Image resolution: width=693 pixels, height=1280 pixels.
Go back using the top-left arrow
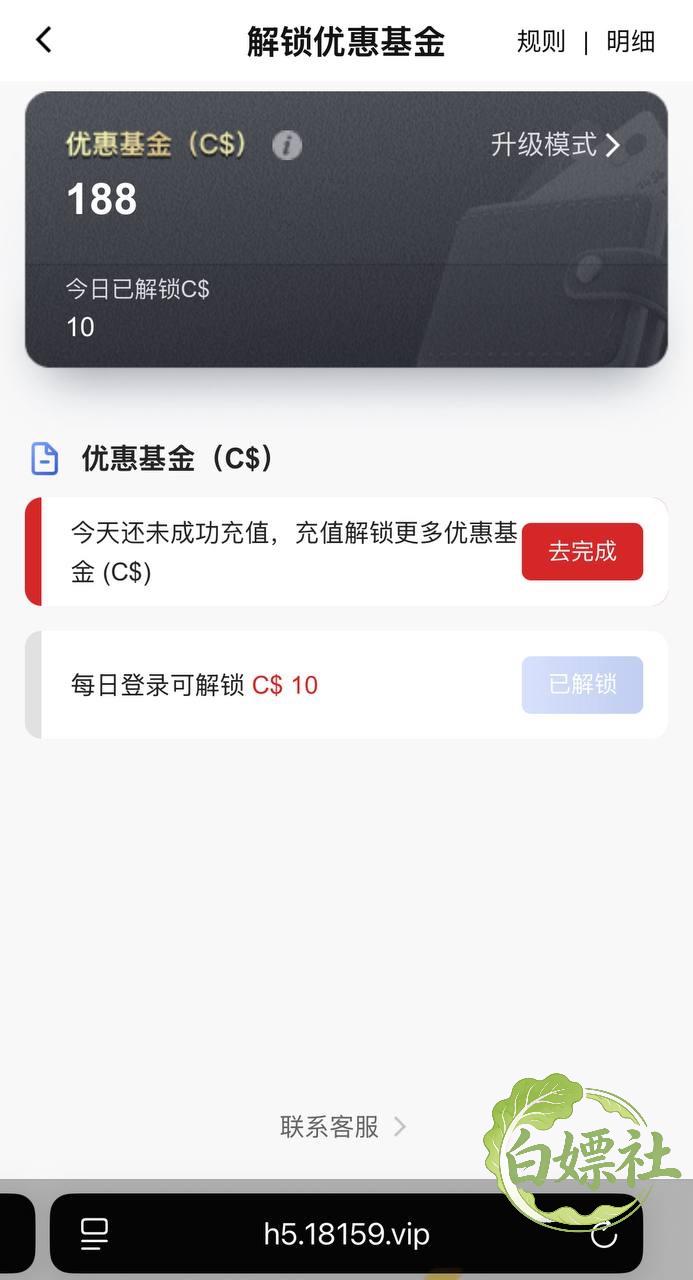(x=43, y=40)
